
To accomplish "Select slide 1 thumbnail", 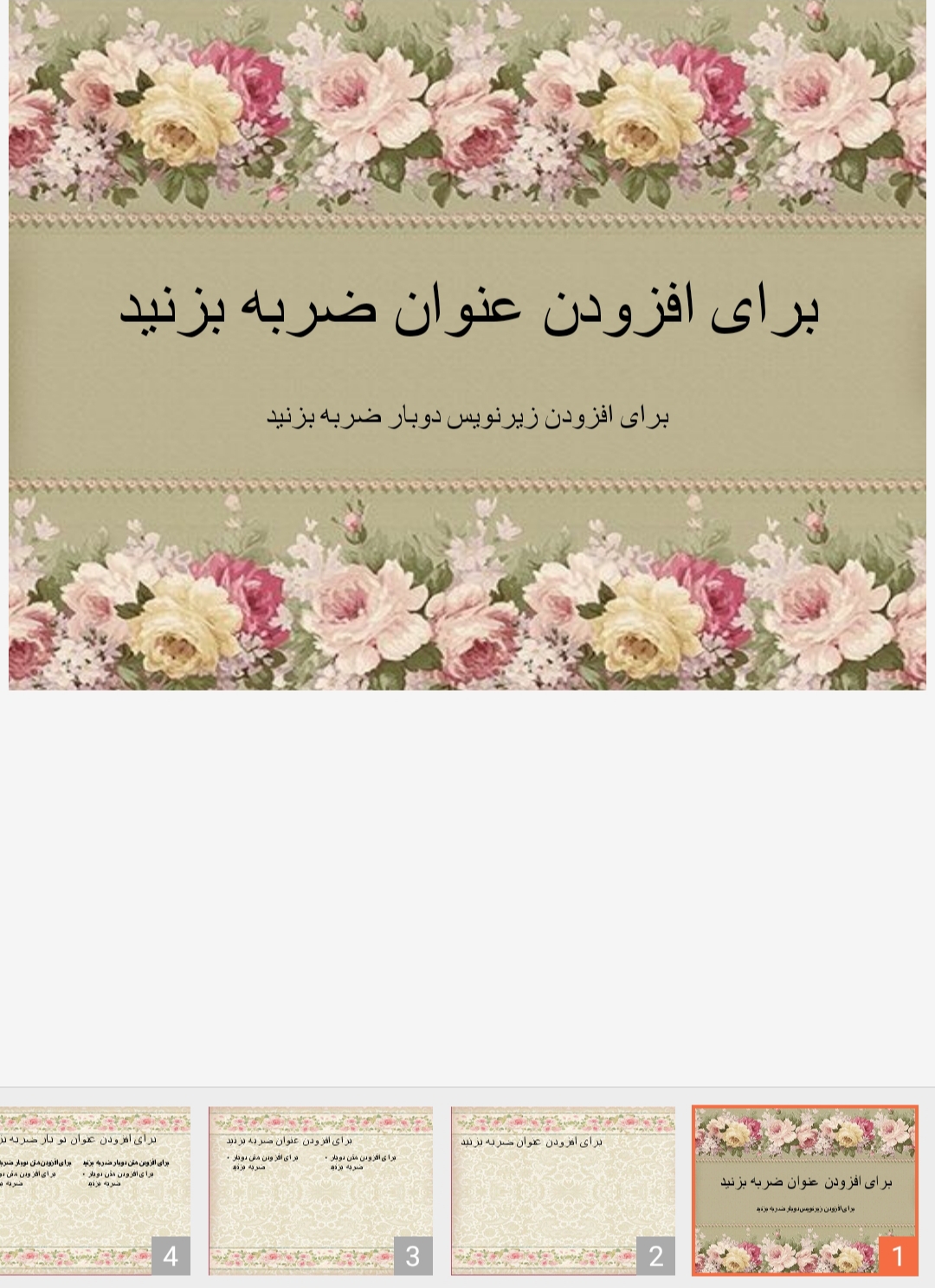I will point(804,1190).
